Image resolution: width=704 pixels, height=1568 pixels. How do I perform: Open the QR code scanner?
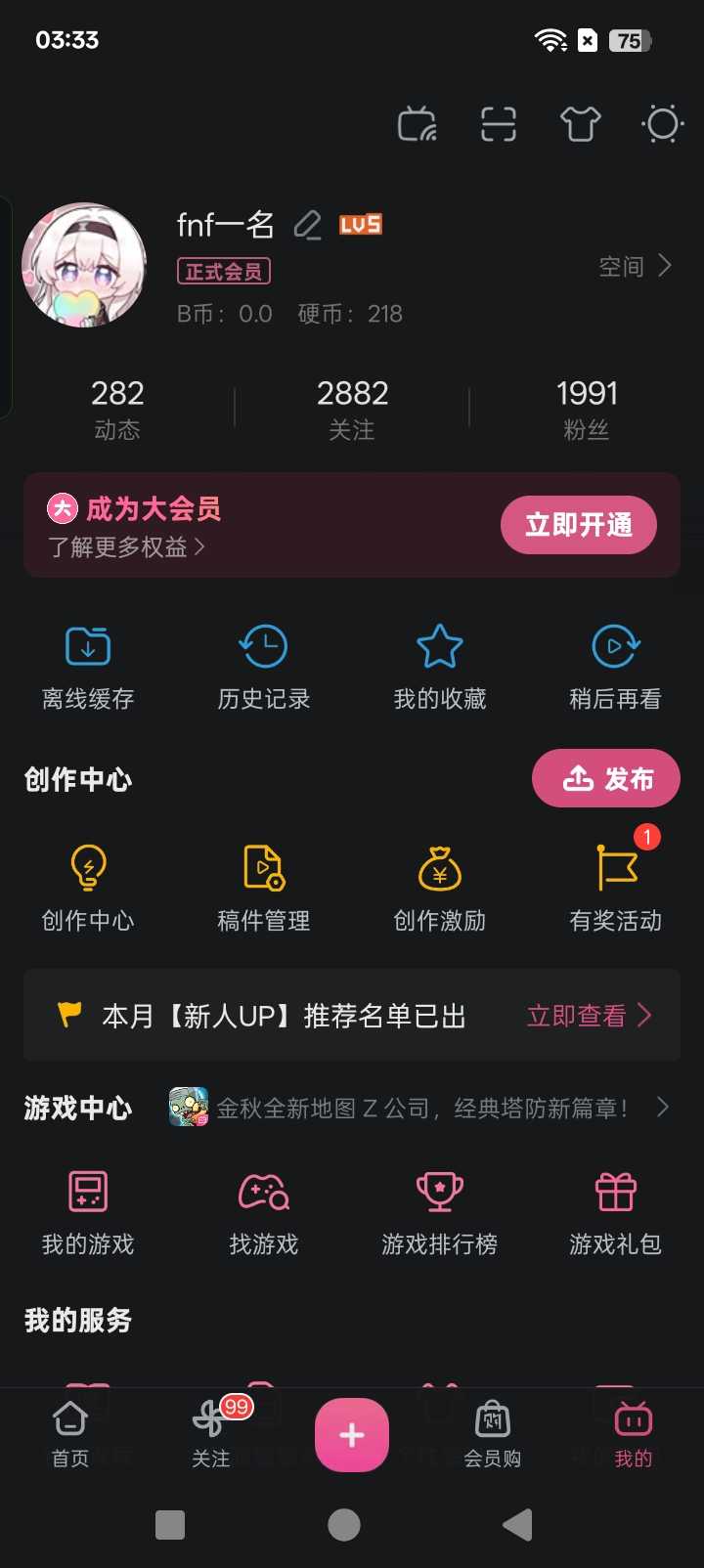click(x=499, y=125)
